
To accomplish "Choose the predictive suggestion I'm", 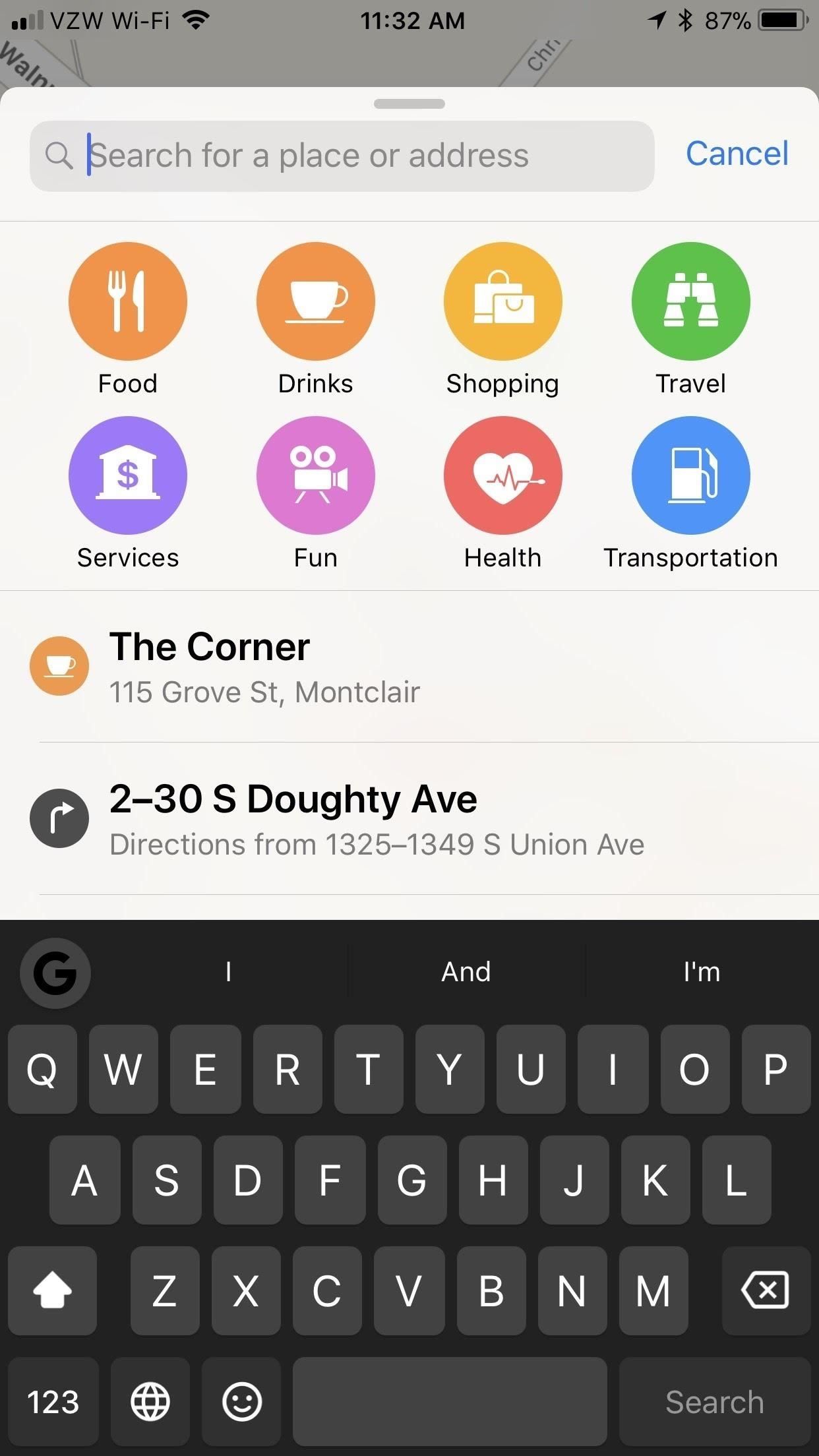I will (702, 972).
